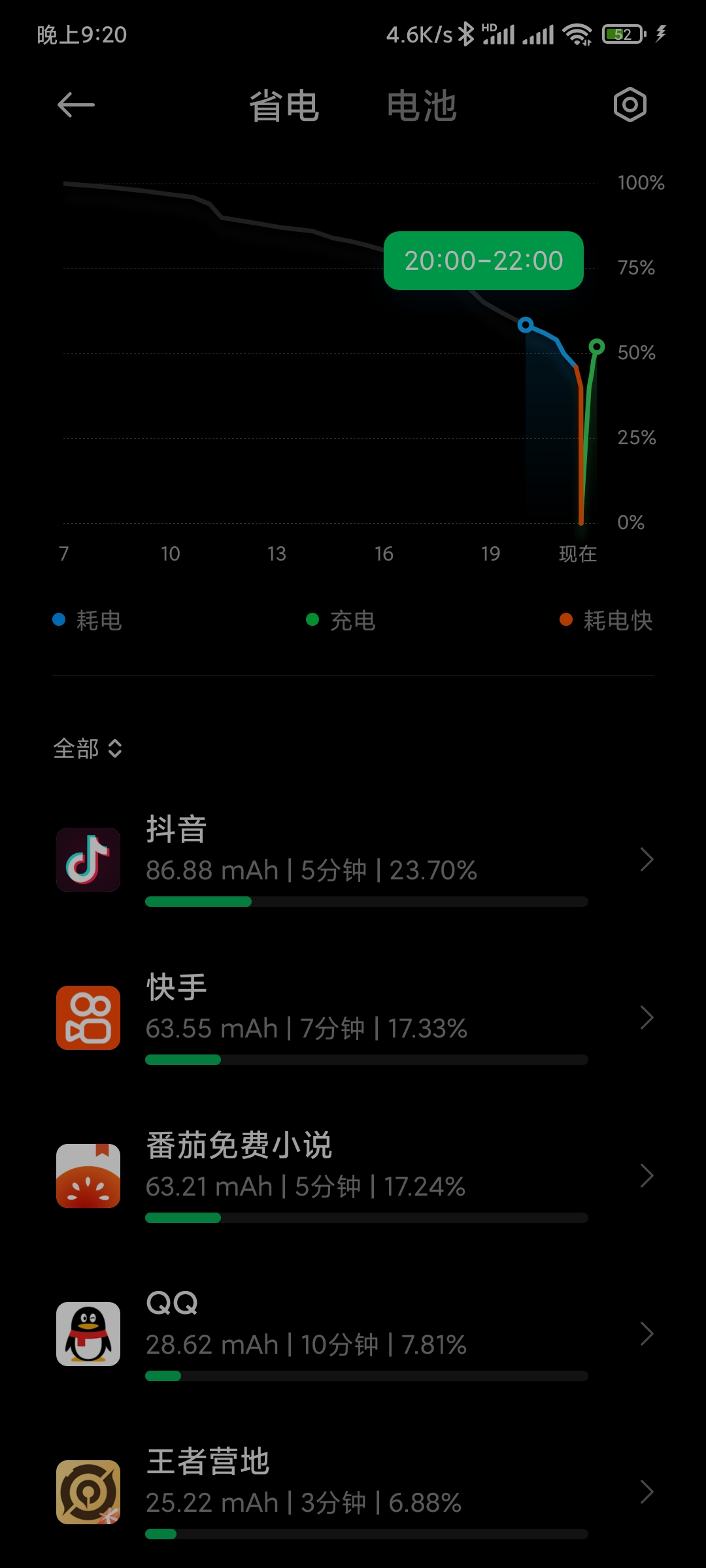The image size is (706, 1568).
Task: Tap the green marker on the battery chart
Action: click(596, 346)
